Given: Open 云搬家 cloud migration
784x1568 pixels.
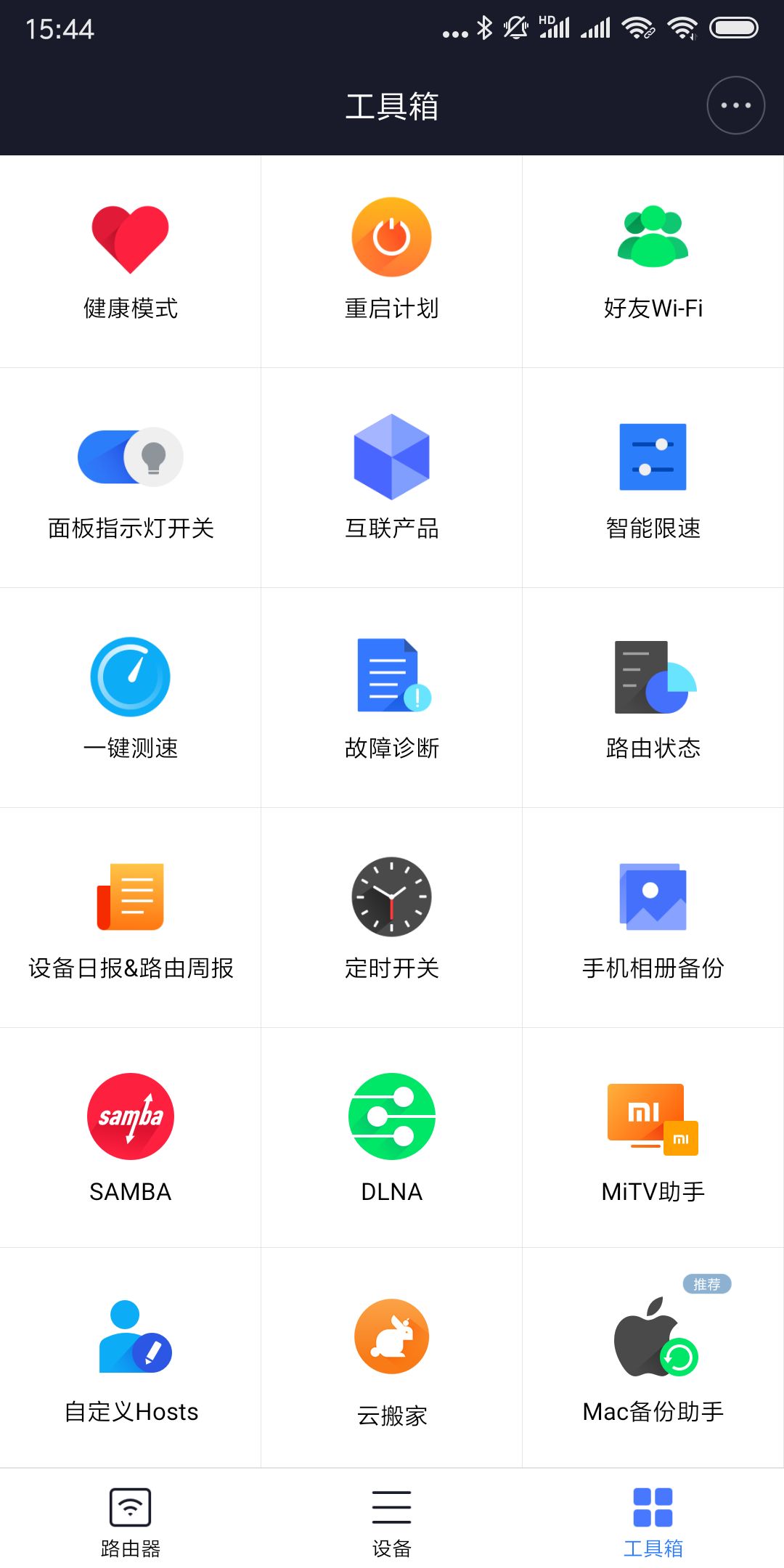Looking at the screenshot, I should tap(392, 1357).
